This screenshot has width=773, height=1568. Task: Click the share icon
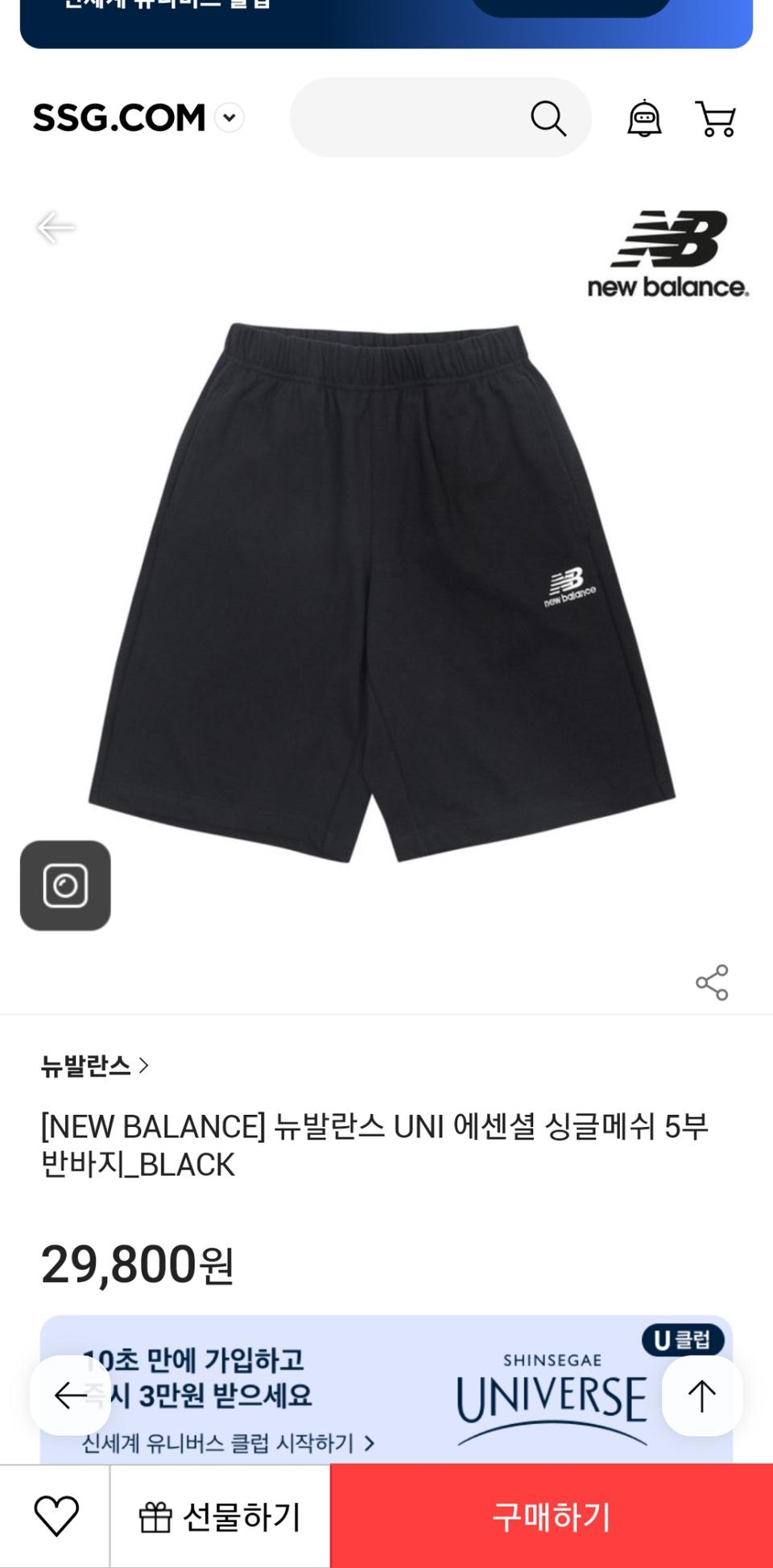click(709, 980)
